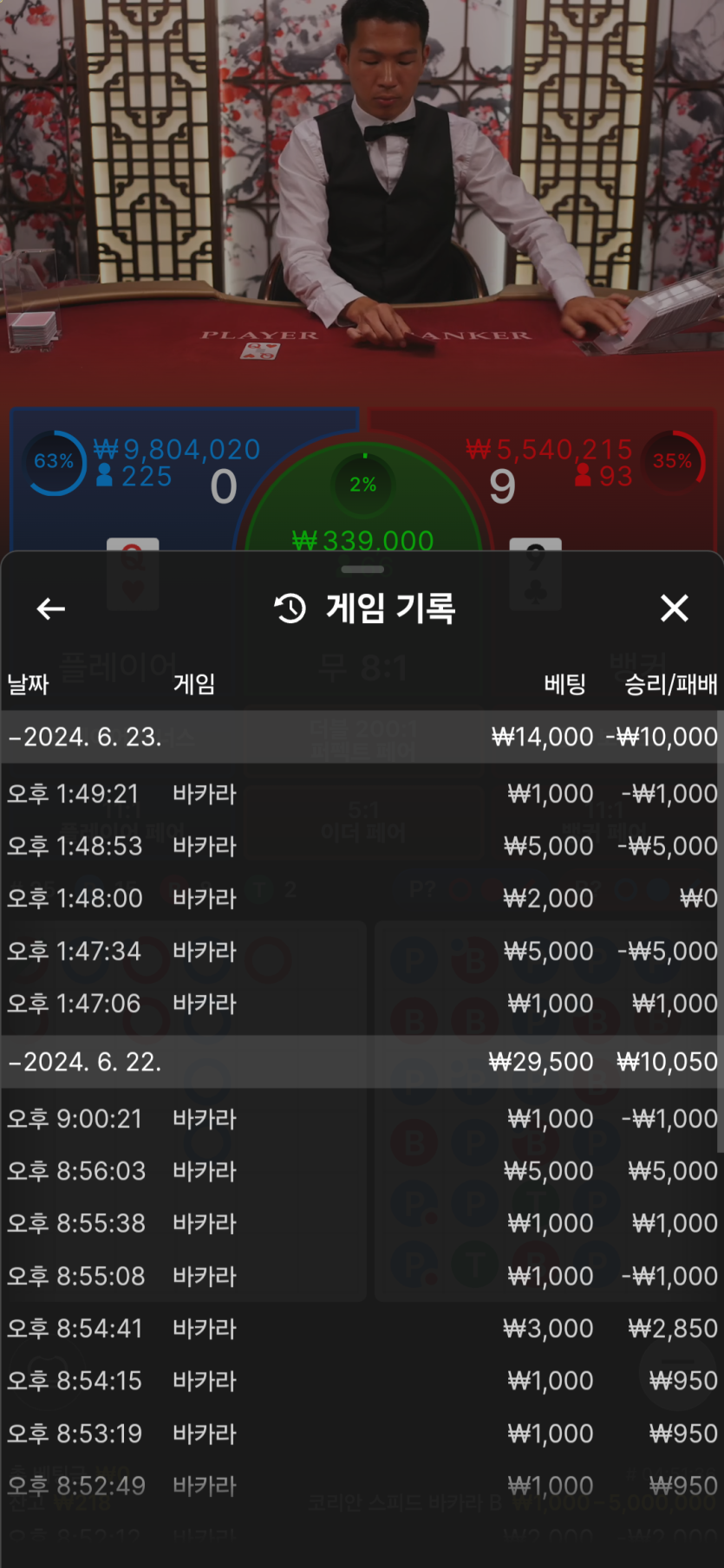The width and height of the screenshot is (724, 1568).
Task: View the 오후 8:52:49 game details
Action: (x=361, y=1486)
